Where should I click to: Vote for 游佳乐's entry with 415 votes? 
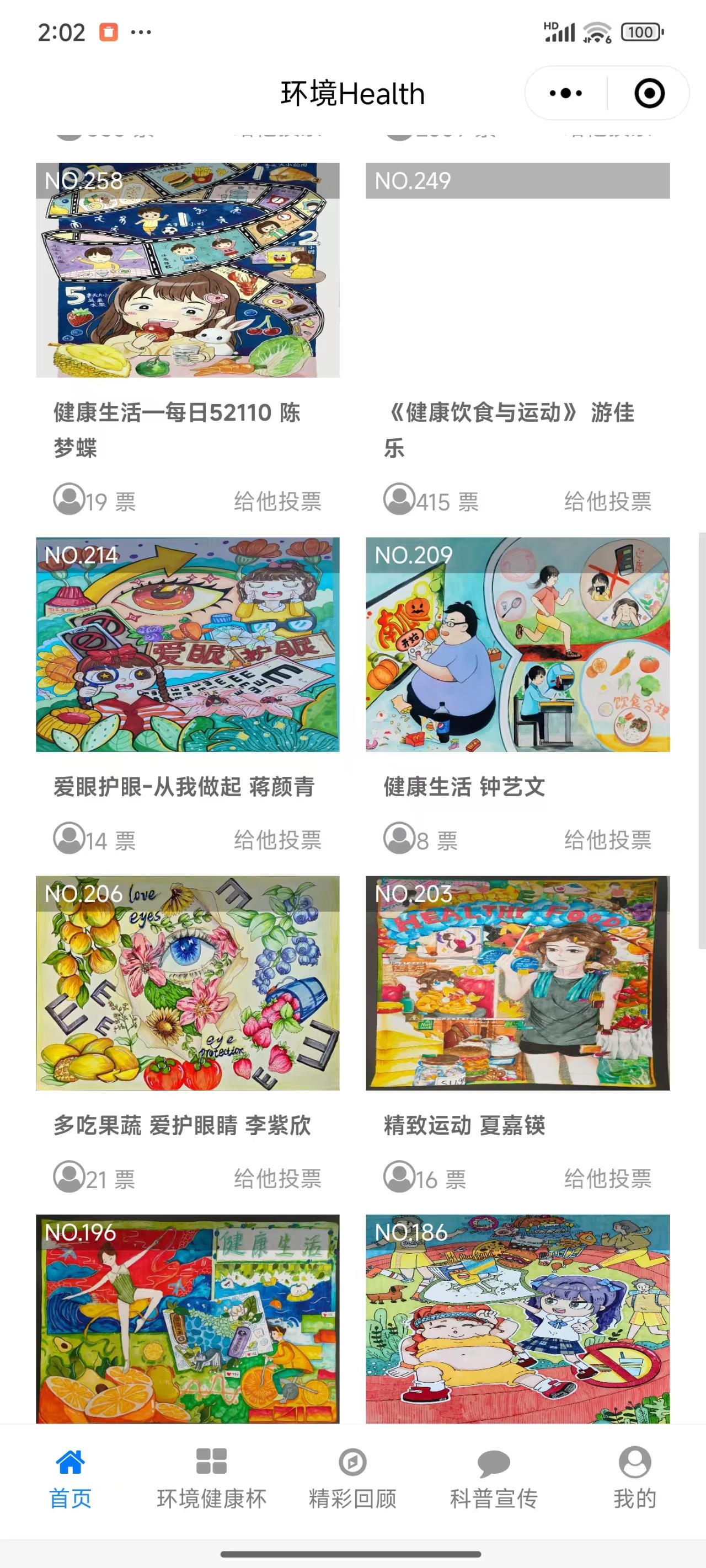click(x=608, y=501)
